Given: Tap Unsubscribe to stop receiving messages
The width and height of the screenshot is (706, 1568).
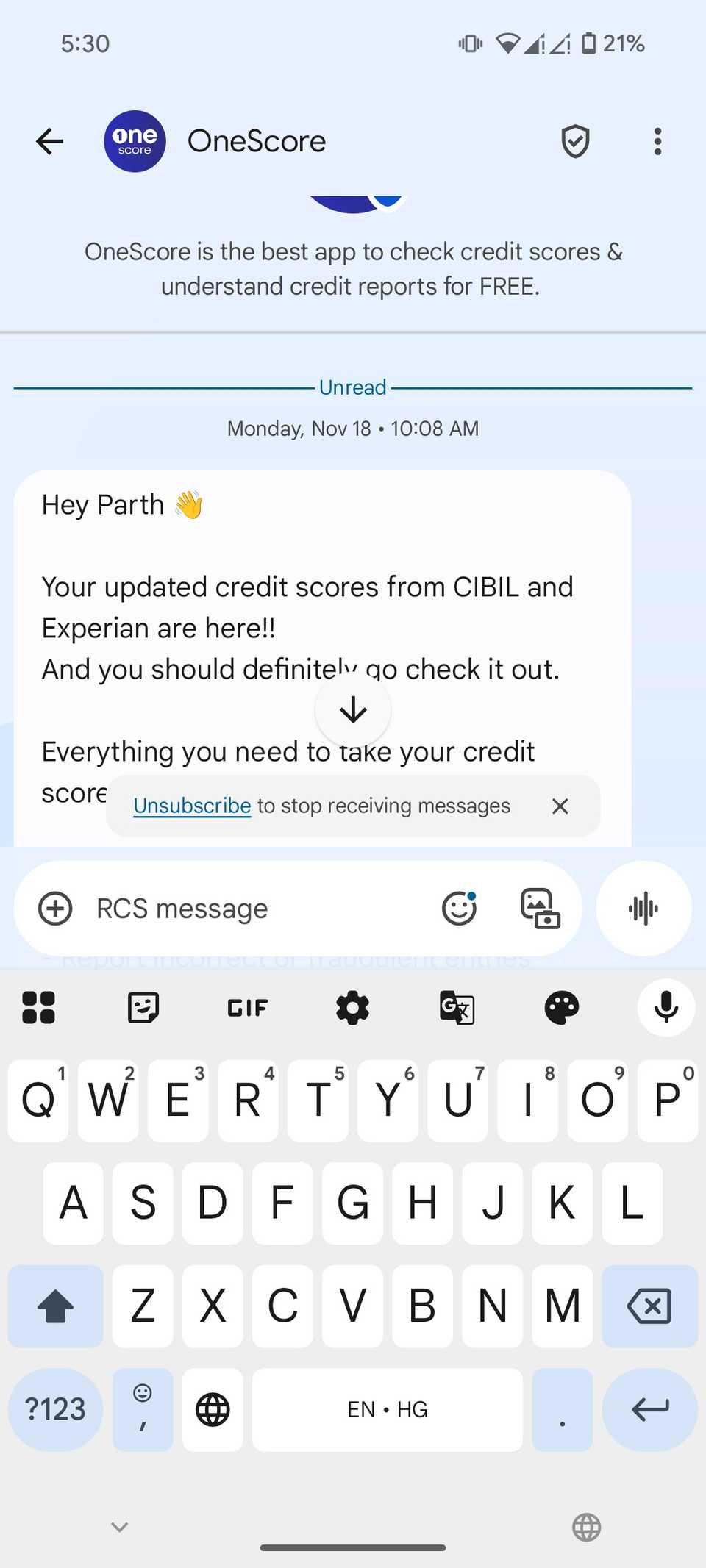Looking at the screenshot, I should [190, 806].
